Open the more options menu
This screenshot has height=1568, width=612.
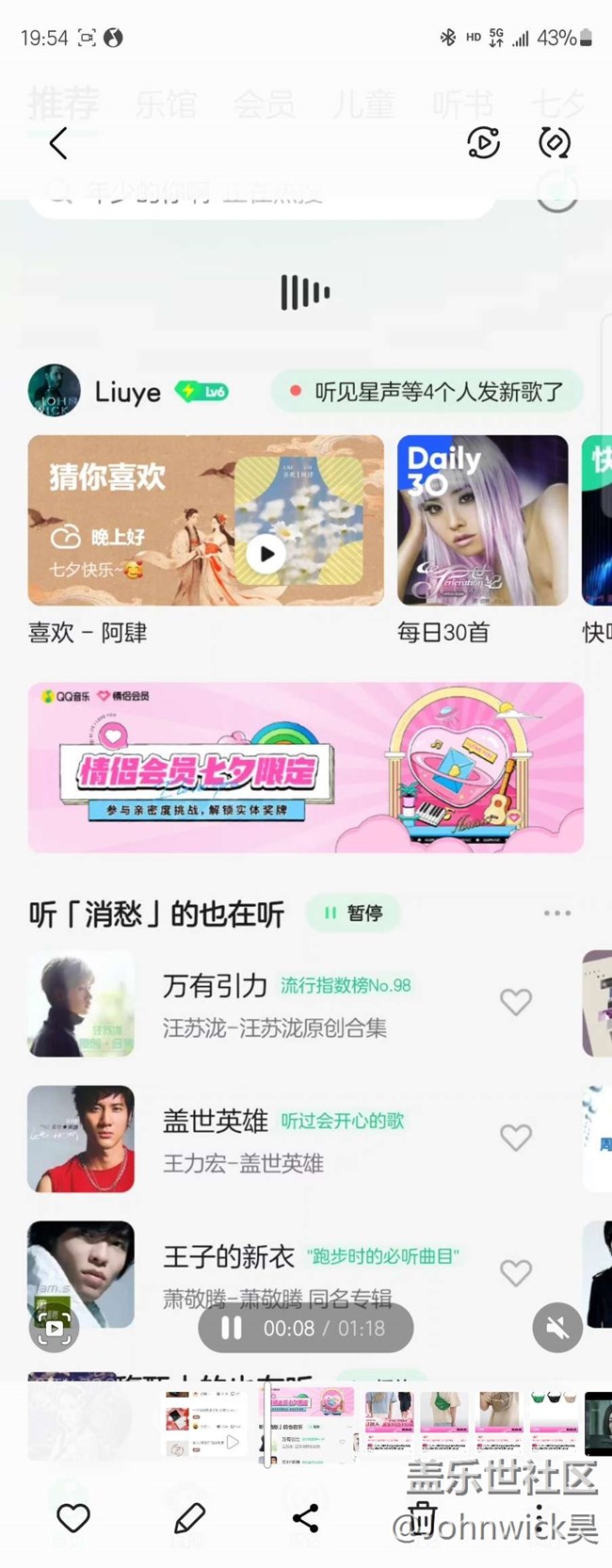coord(539,1517)
